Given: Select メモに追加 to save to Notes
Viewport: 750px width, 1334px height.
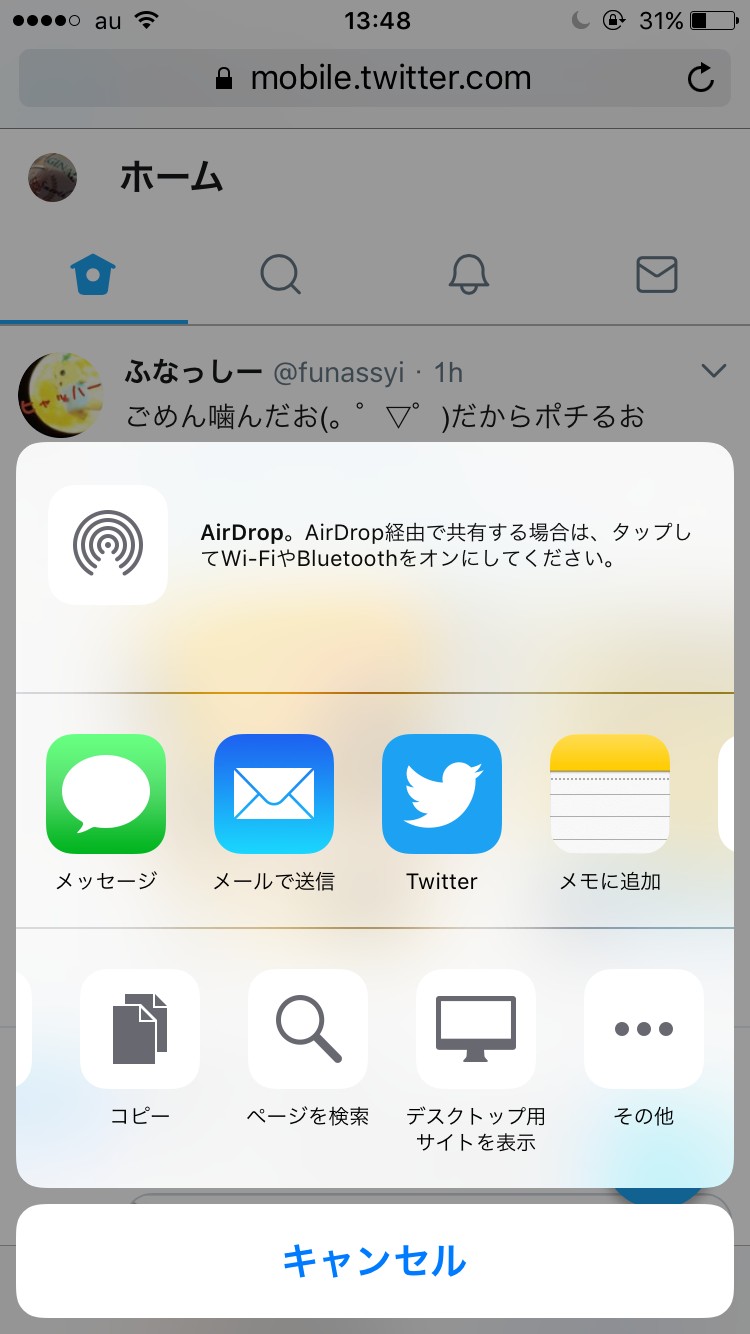Looking at the screenshot, I should [610, 794].
